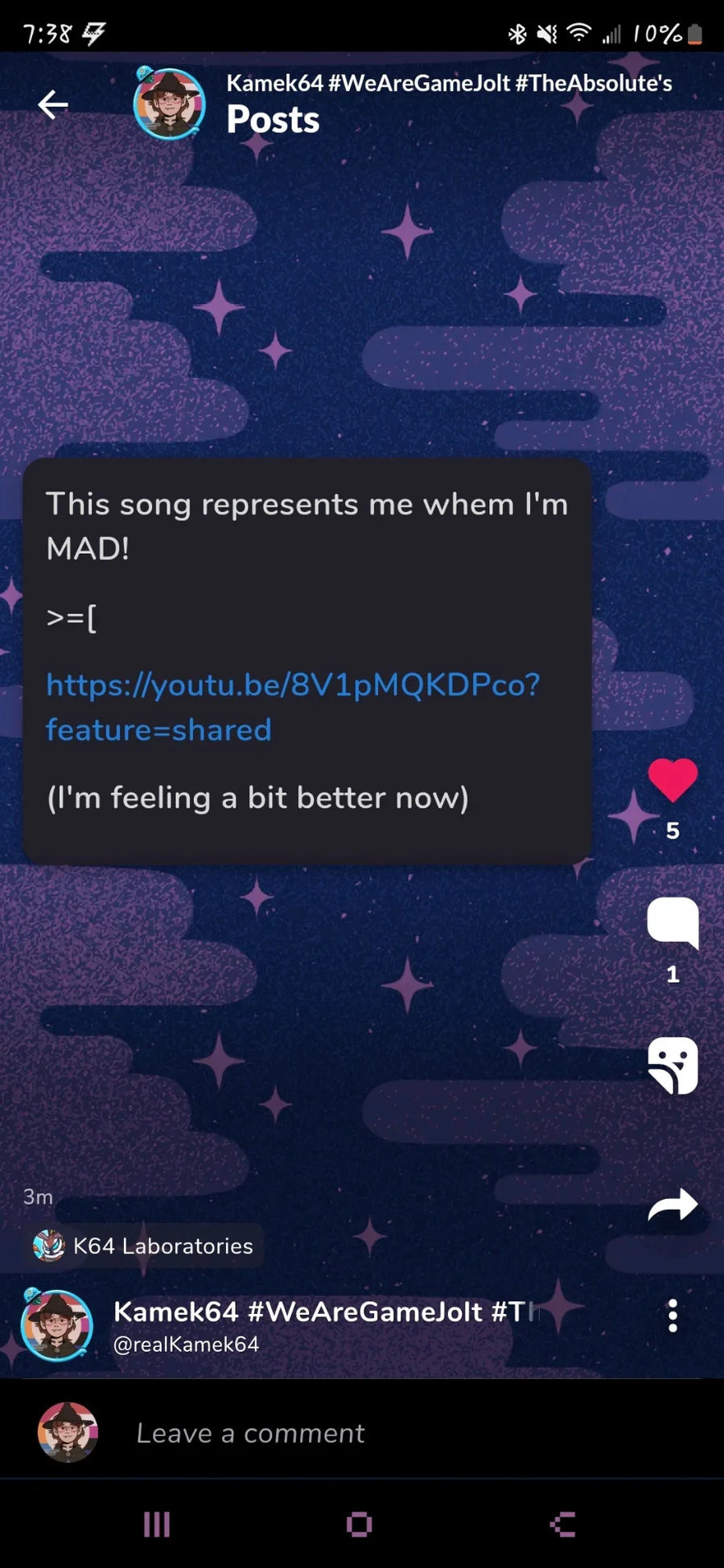Screen dimensions: 724x1568
Task: Share this post with the arrow icon
Action: click(673, 1205)
